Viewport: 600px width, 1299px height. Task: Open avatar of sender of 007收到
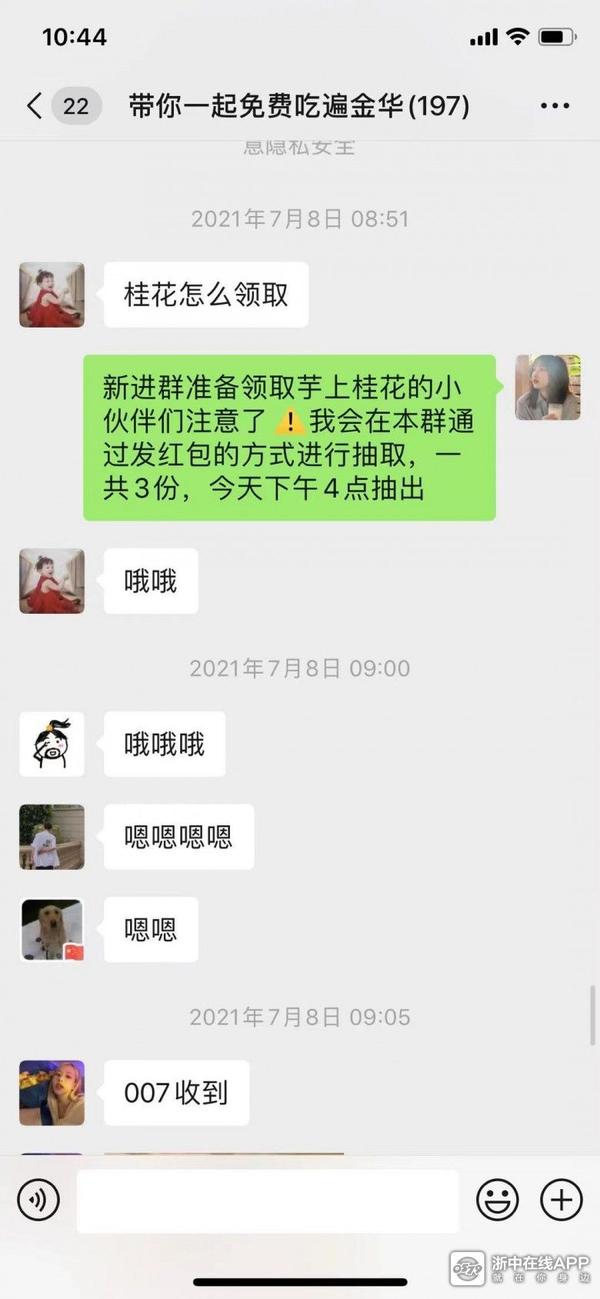[52, 1093]
